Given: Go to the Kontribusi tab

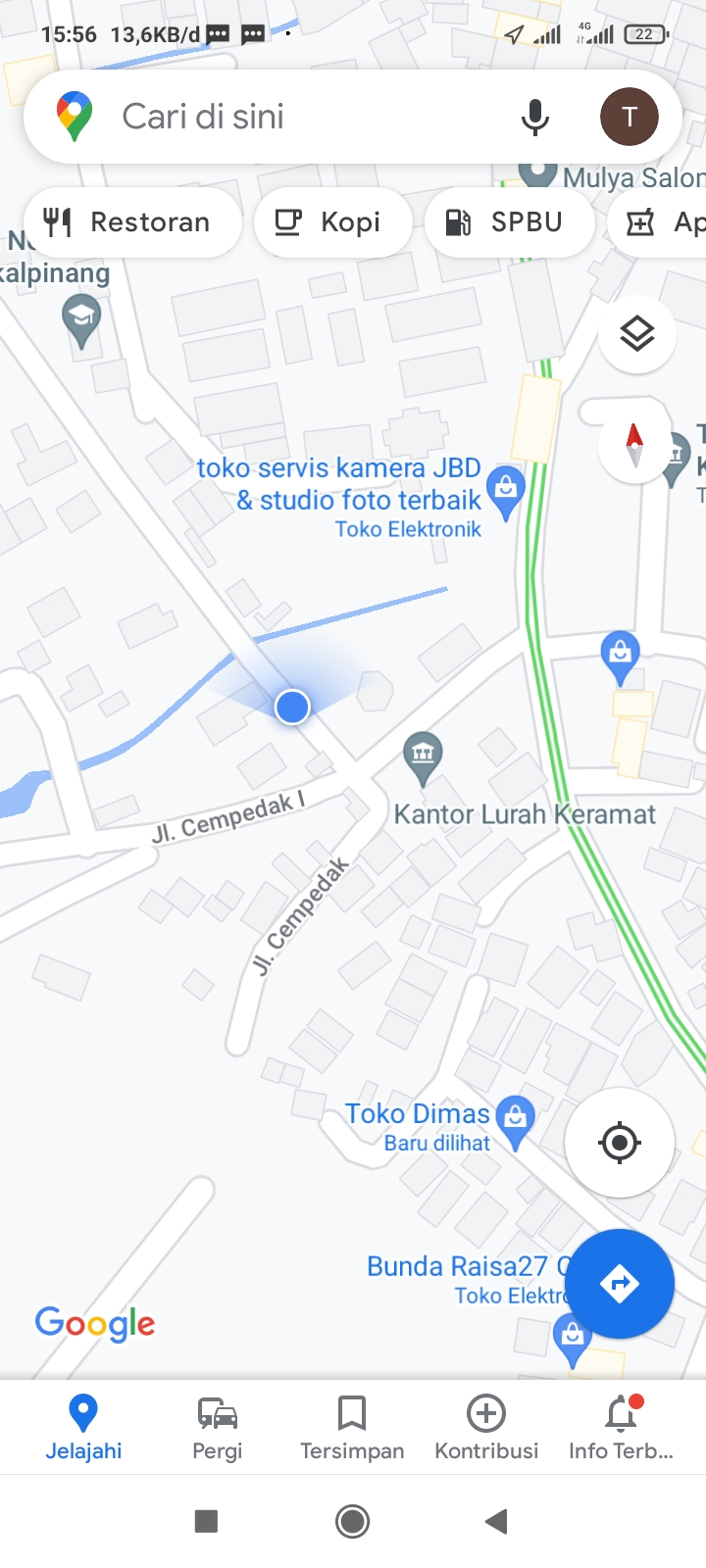Looking at the screenshot, I should (486, 1427).
